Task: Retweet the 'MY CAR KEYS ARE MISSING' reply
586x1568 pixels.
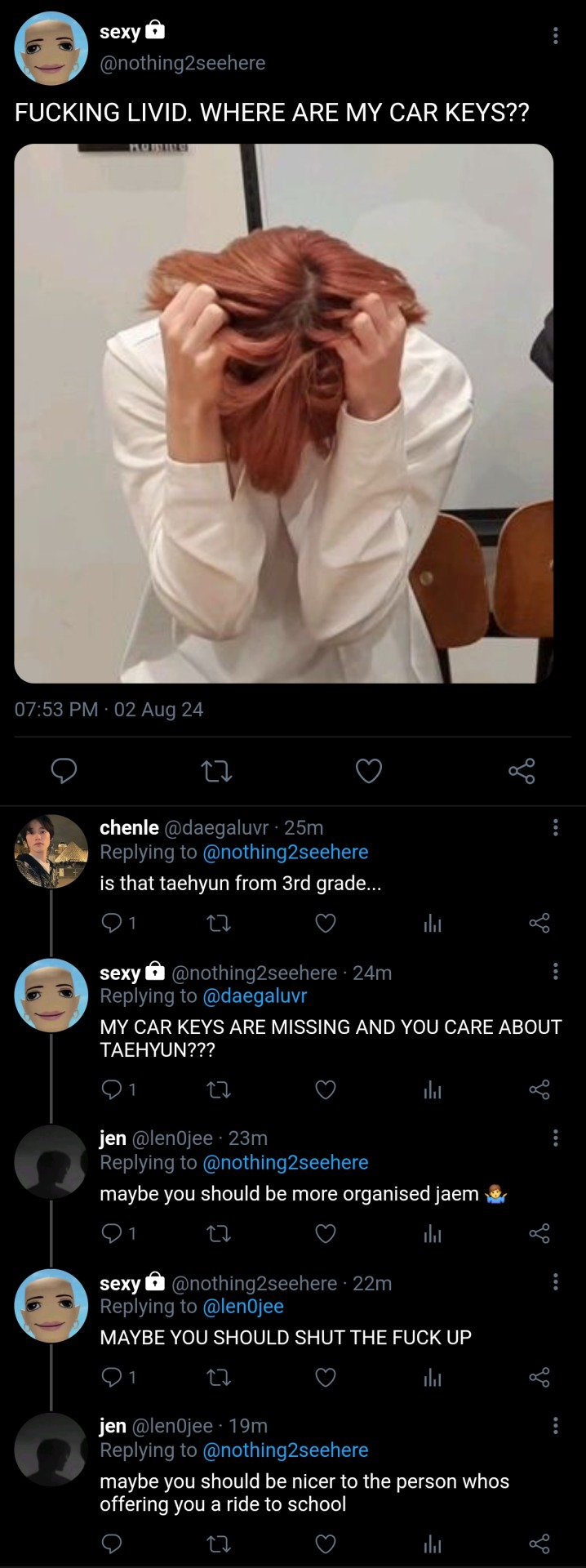Action: [219, 1089]
